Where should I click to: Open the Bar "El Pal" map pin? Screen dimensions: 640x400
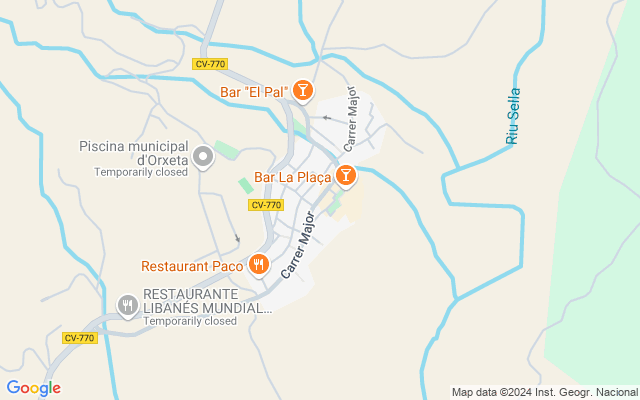click(x=304, y=93)
